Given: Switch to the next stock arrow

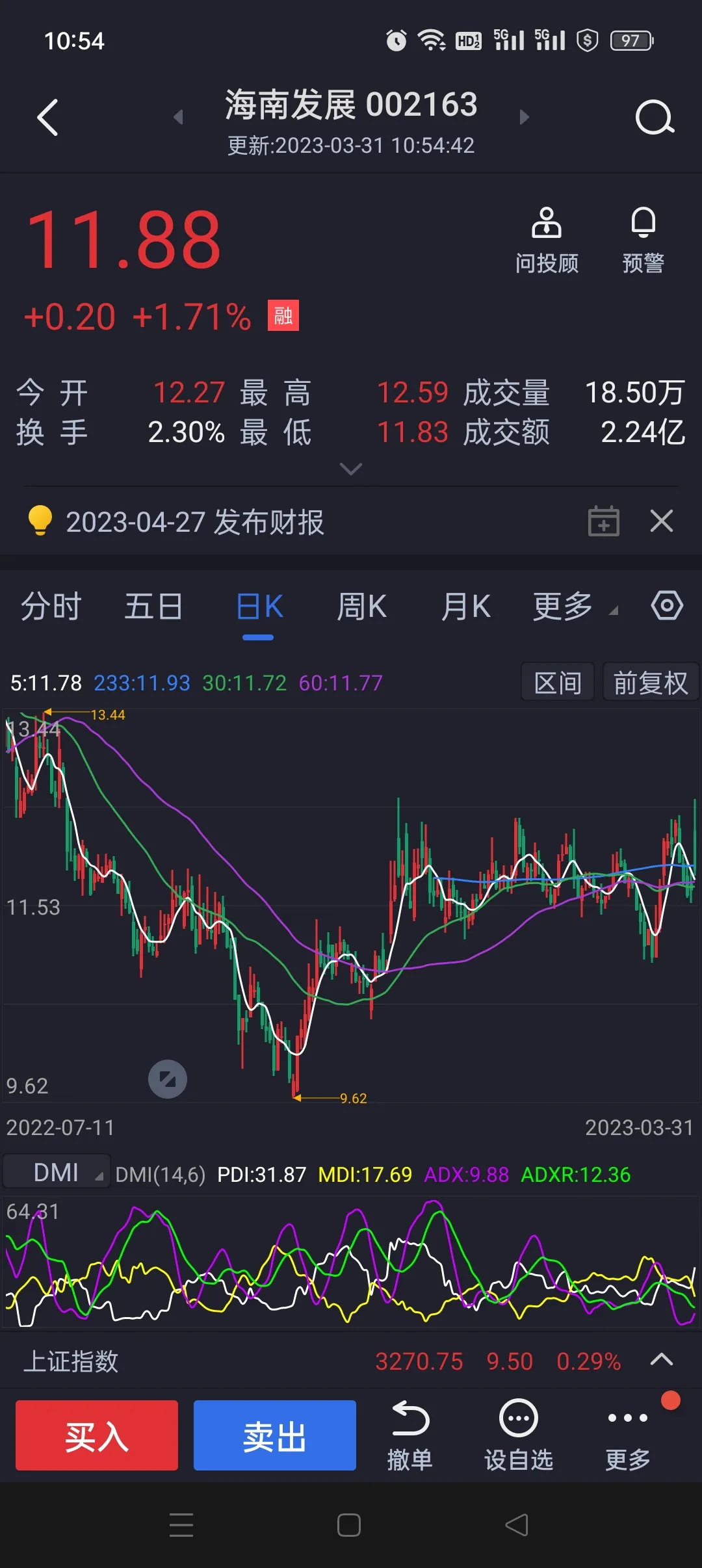Looking at the screenshot, I should pyautogui.click(x=525, y=117).
